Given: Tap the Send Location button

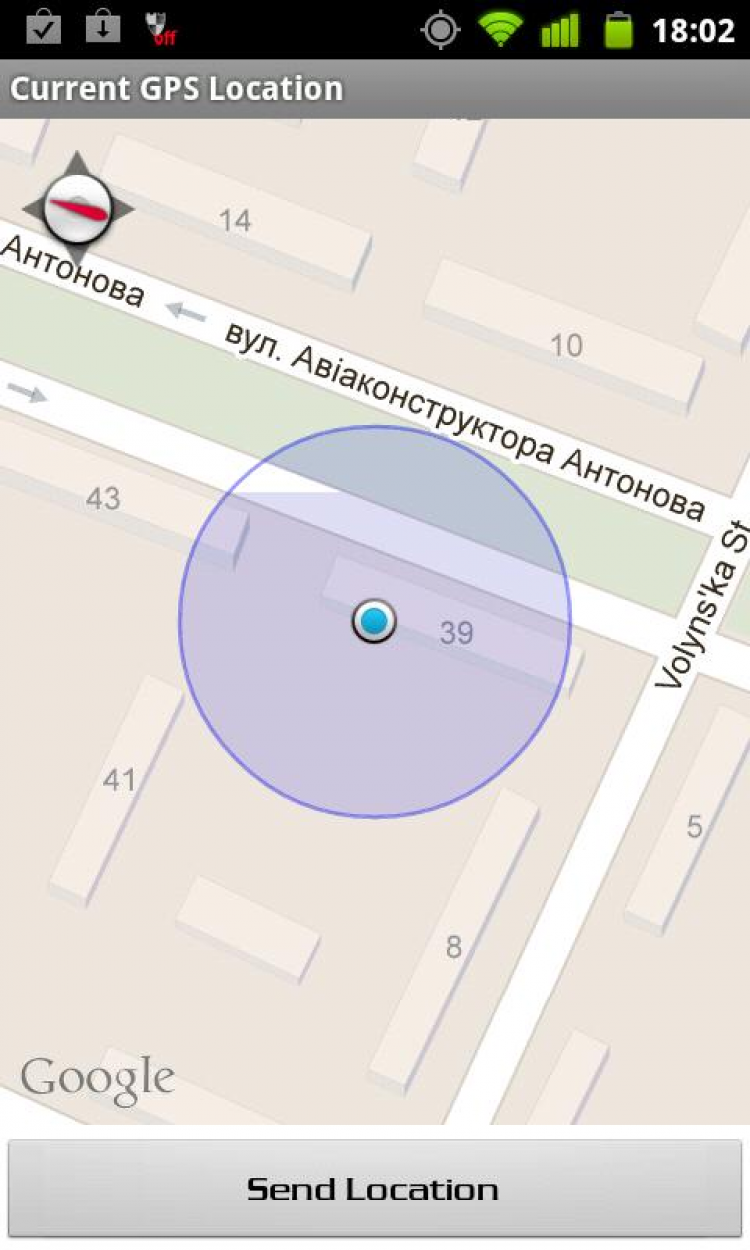Looking at the screenshot, I should [x=374, y=1189].
